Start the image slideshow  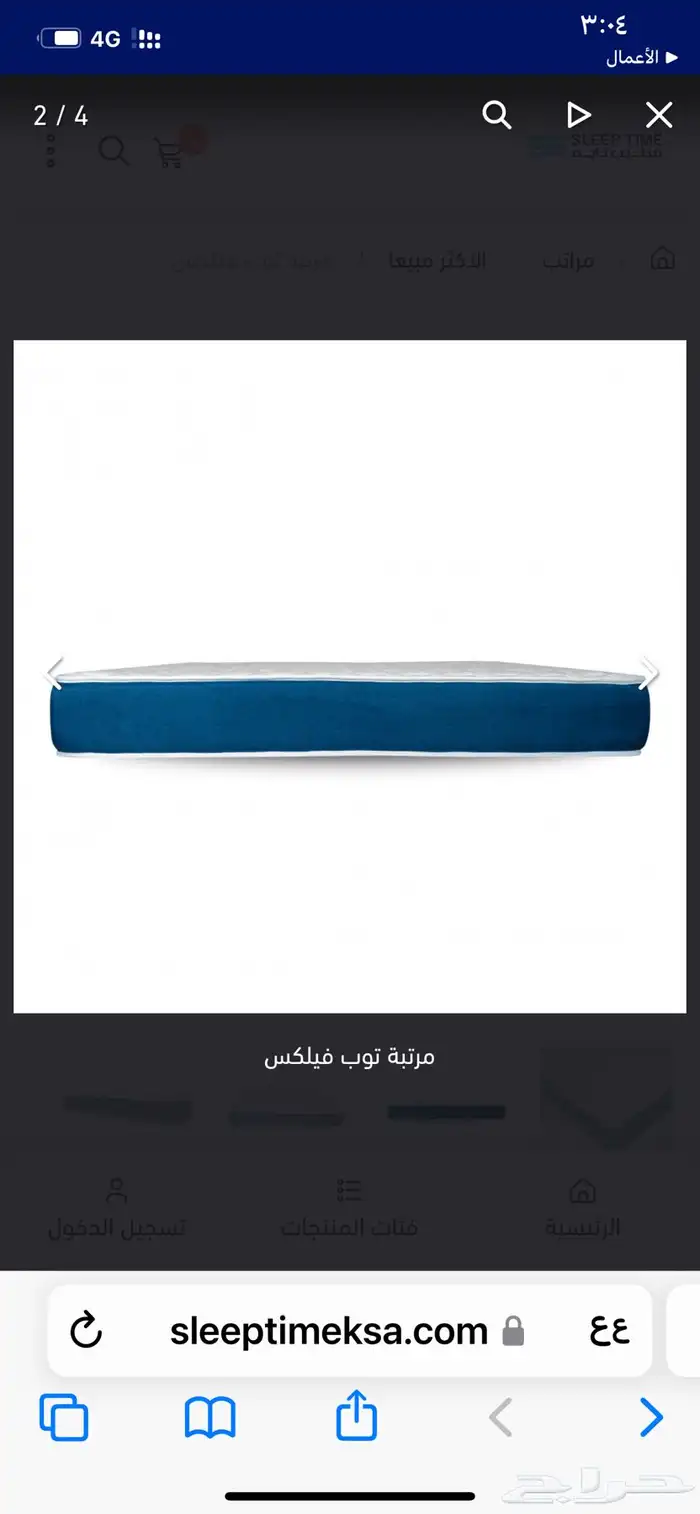pyautogui.click(x=578, y=115)
